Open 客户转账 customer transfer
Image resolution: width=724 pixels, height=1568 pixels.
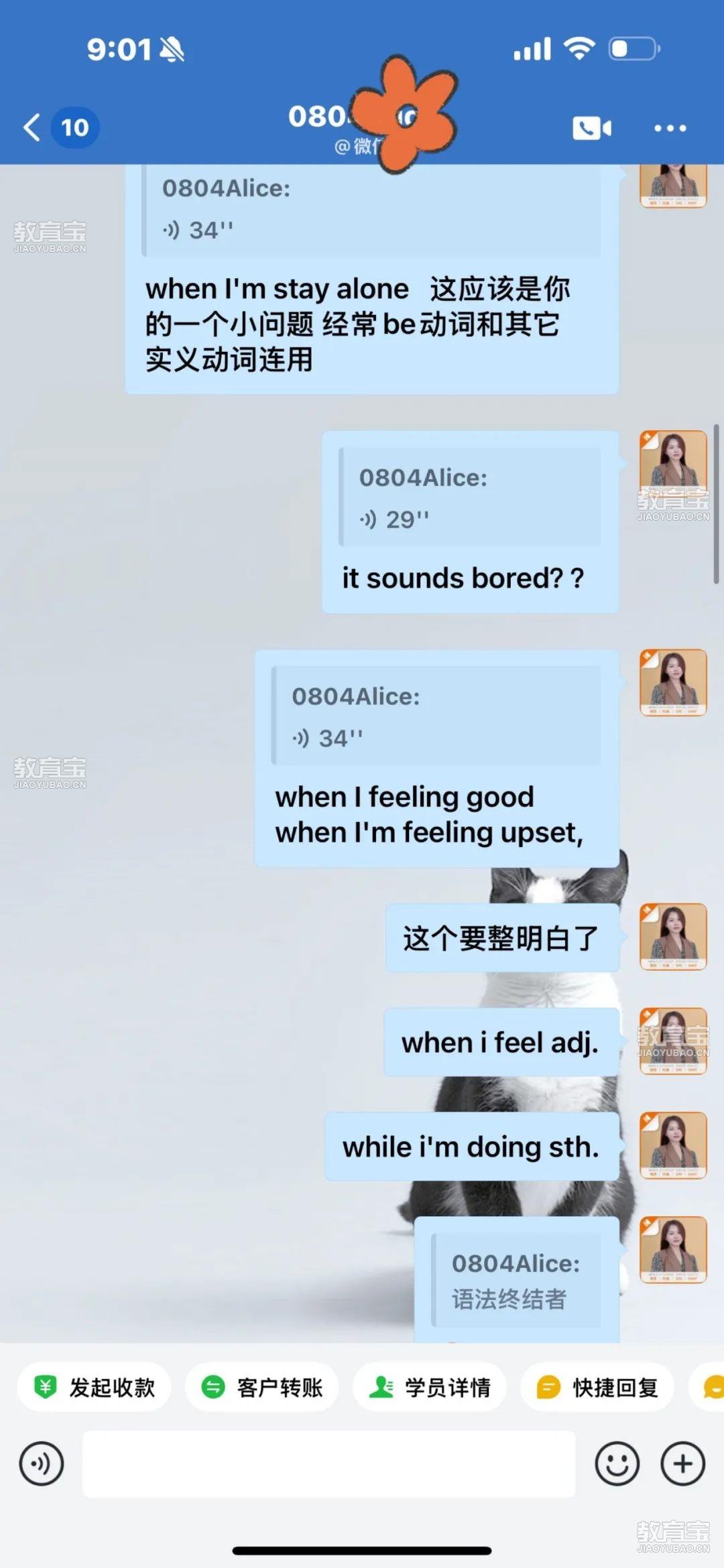click(x=263, y=1387)
